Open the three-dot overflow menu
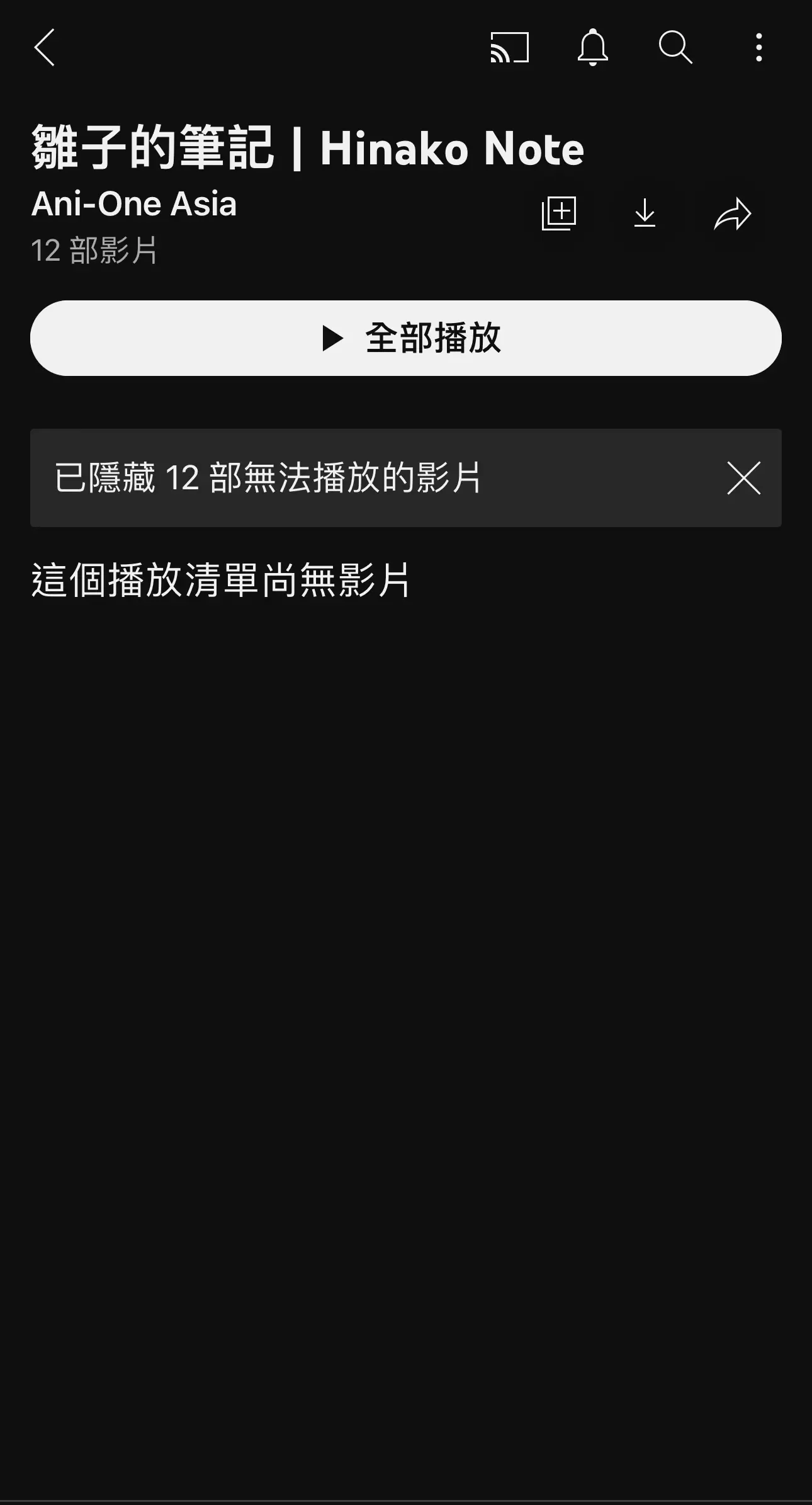This screenshot has height=1505, width=812. [x=758, y=48]
